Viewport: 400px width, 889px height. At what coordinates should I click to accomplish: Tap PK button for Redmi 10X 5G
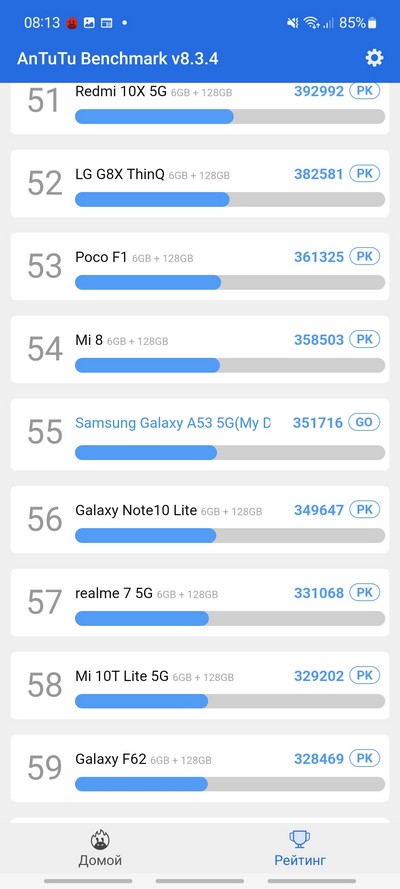coord(364,91)
